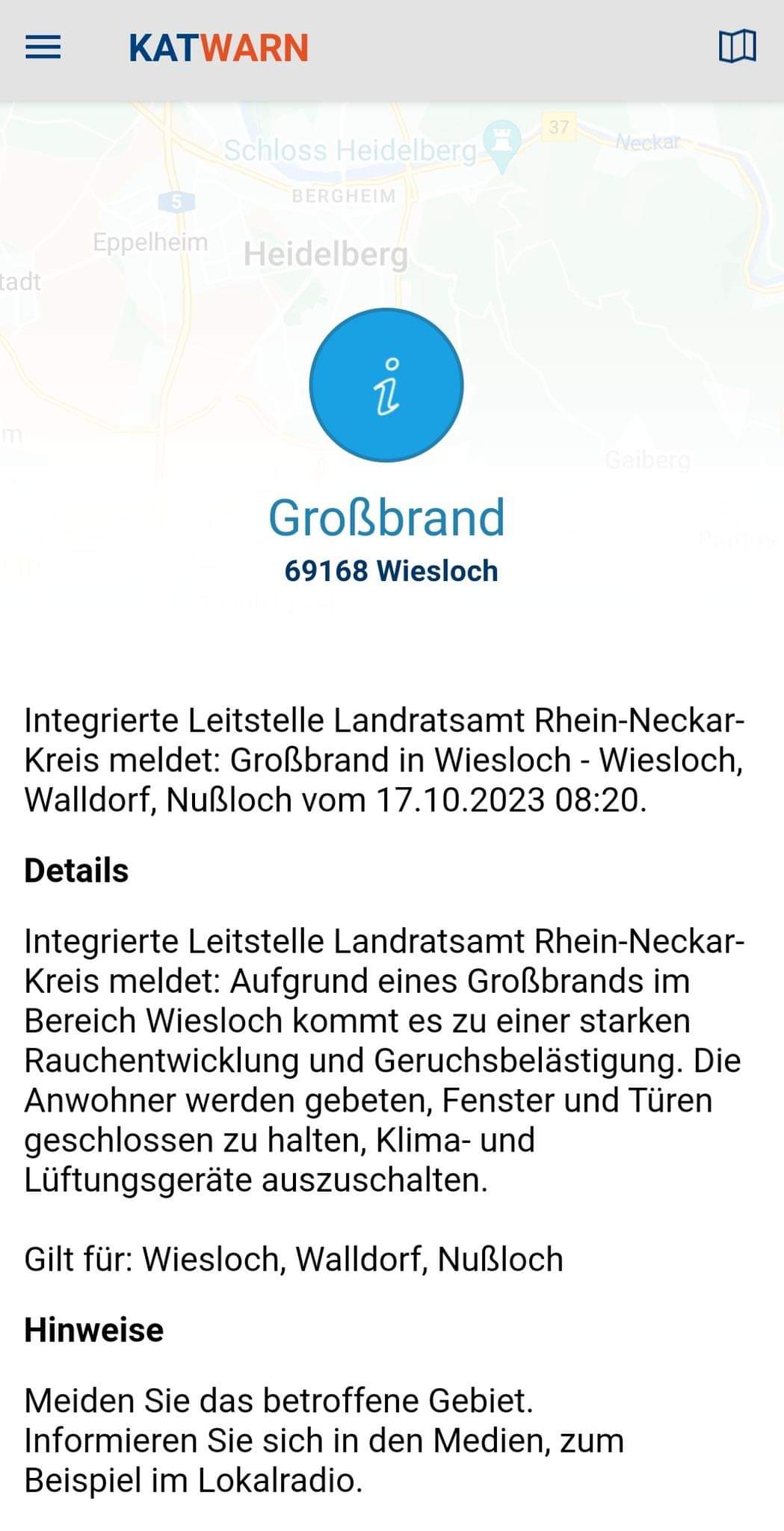
Task: Open the hamburger drawer menu
Action: coord(43,48)
